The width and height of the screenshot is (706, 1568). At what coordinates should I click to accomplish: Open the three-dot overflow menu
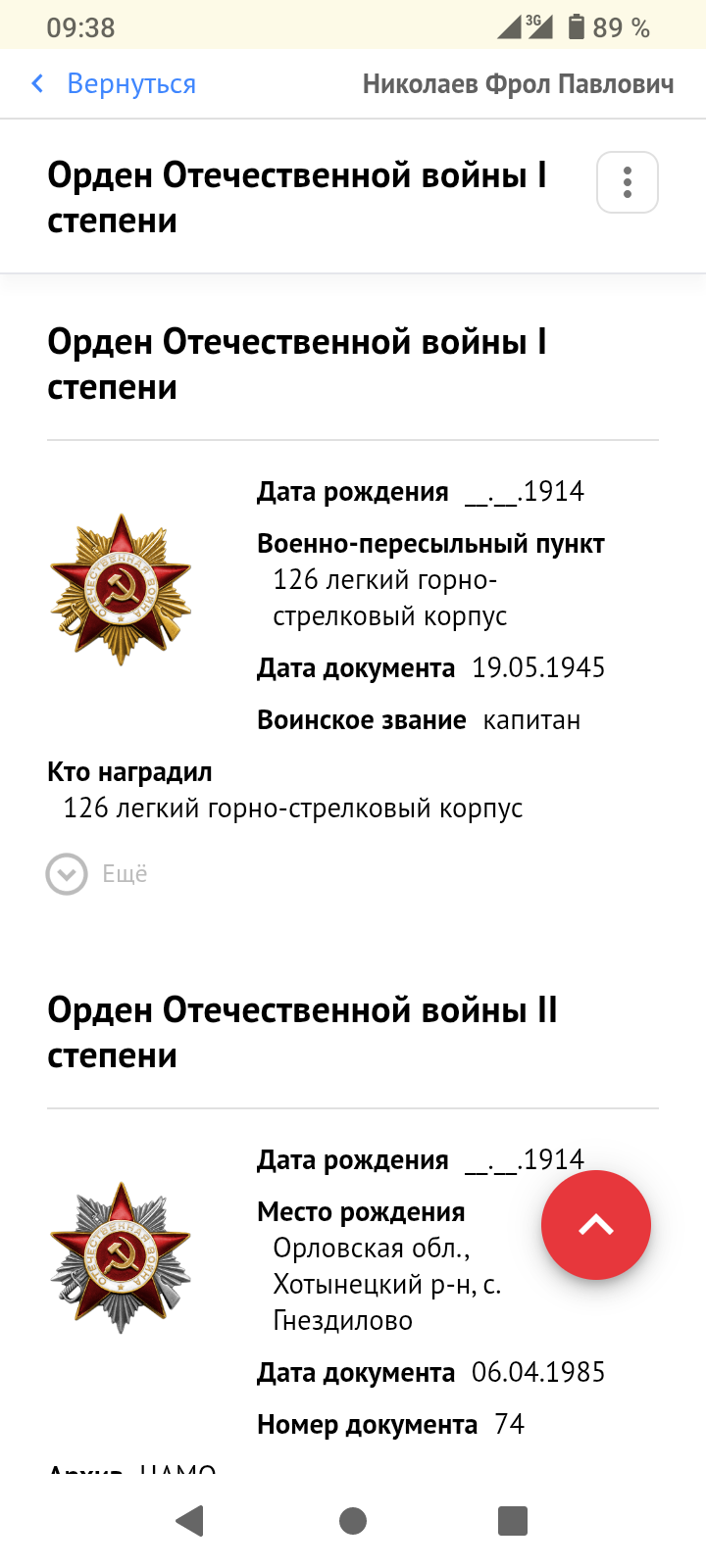coord(627,182)
